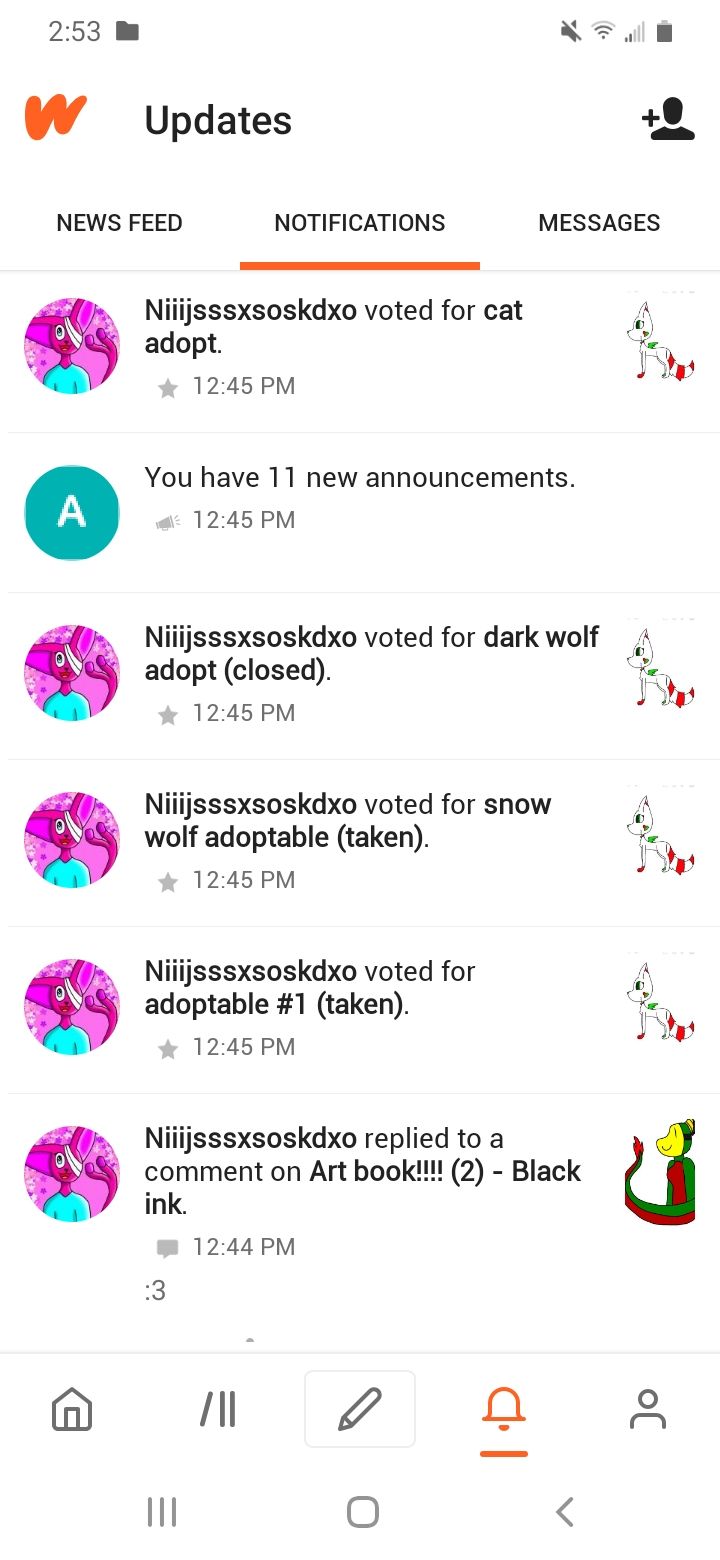Screen dimensions: 720x1560
Task: Open the dark wolf adopt vote notification
Action: pos(360,676)
